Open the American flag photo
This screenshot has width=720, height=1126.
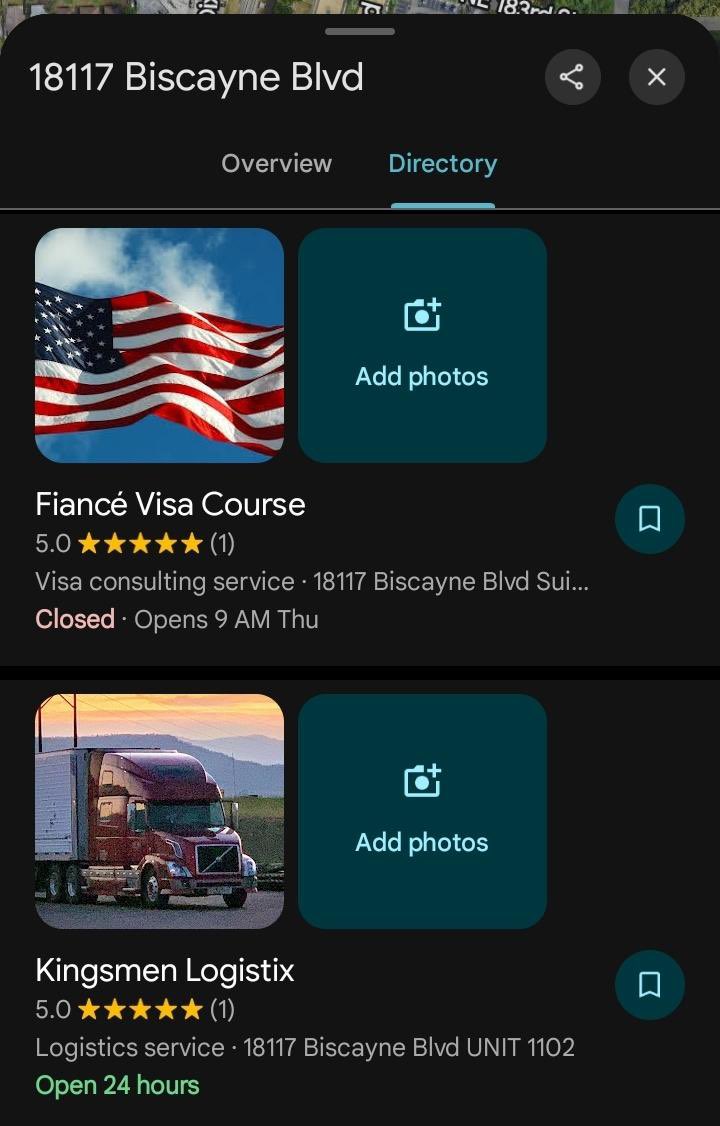pos(160,345)
